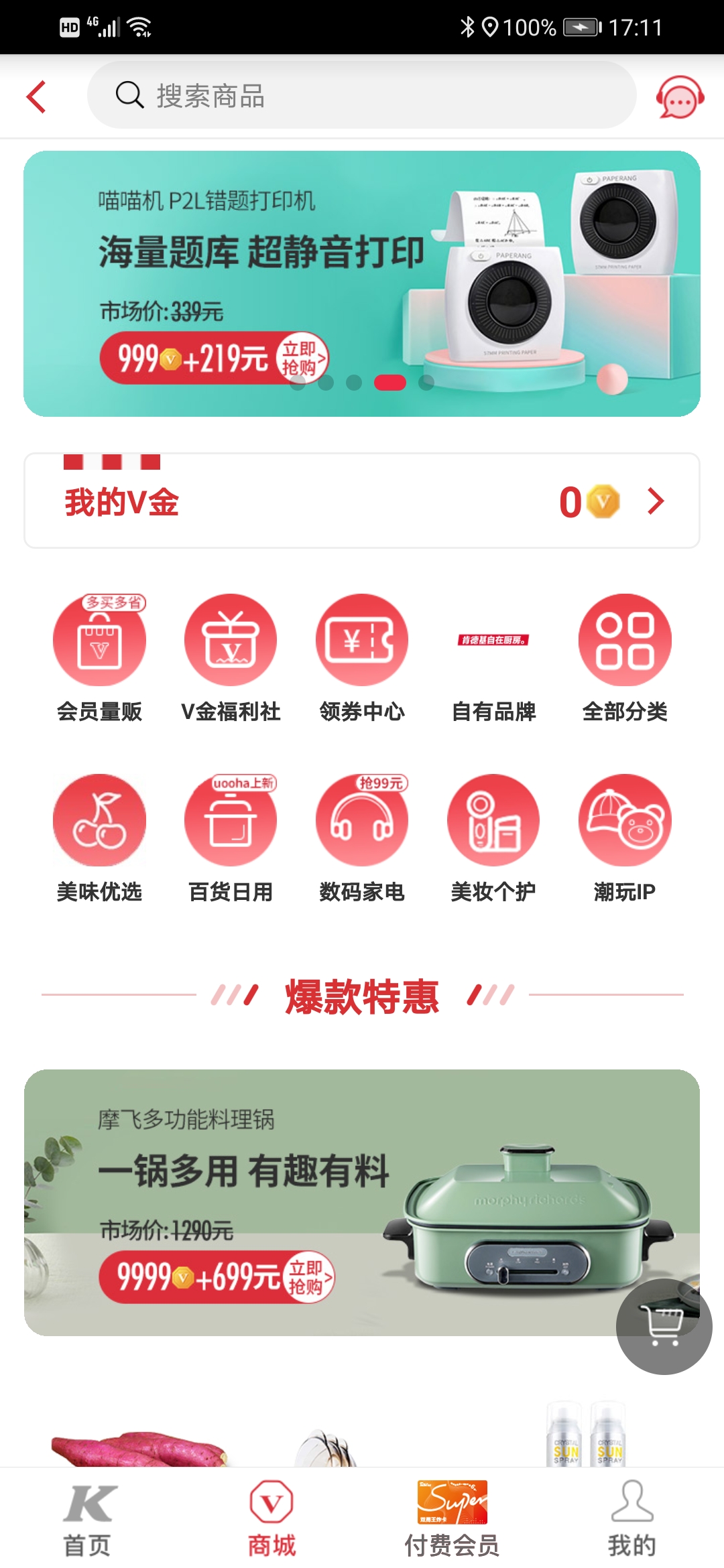Open the 我的 profile tab
Viewport: 724px width, 1568px height.
tap(633, 1521)
